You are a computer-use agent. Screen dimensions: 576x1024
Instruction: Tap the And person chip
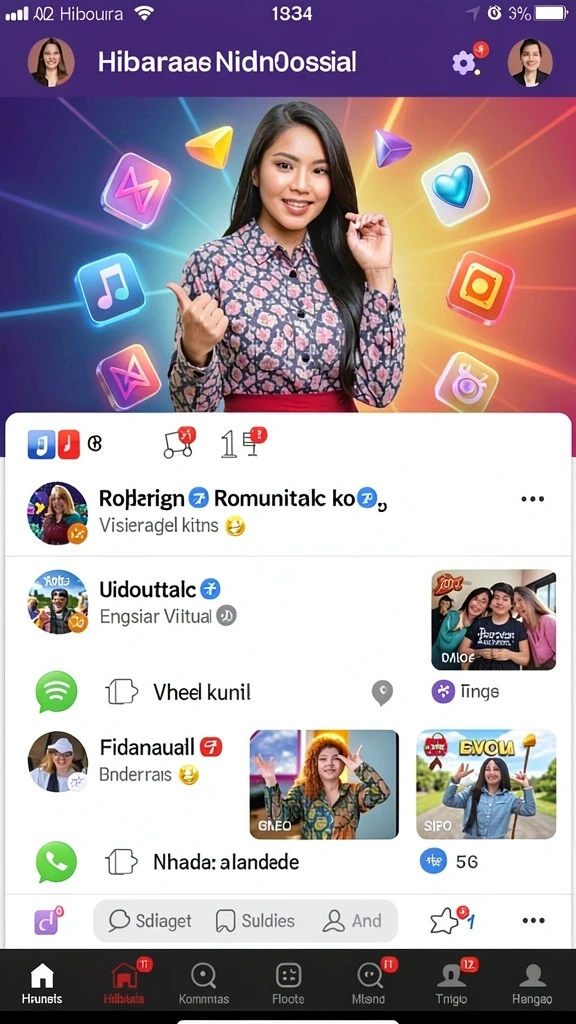point(352,921)
